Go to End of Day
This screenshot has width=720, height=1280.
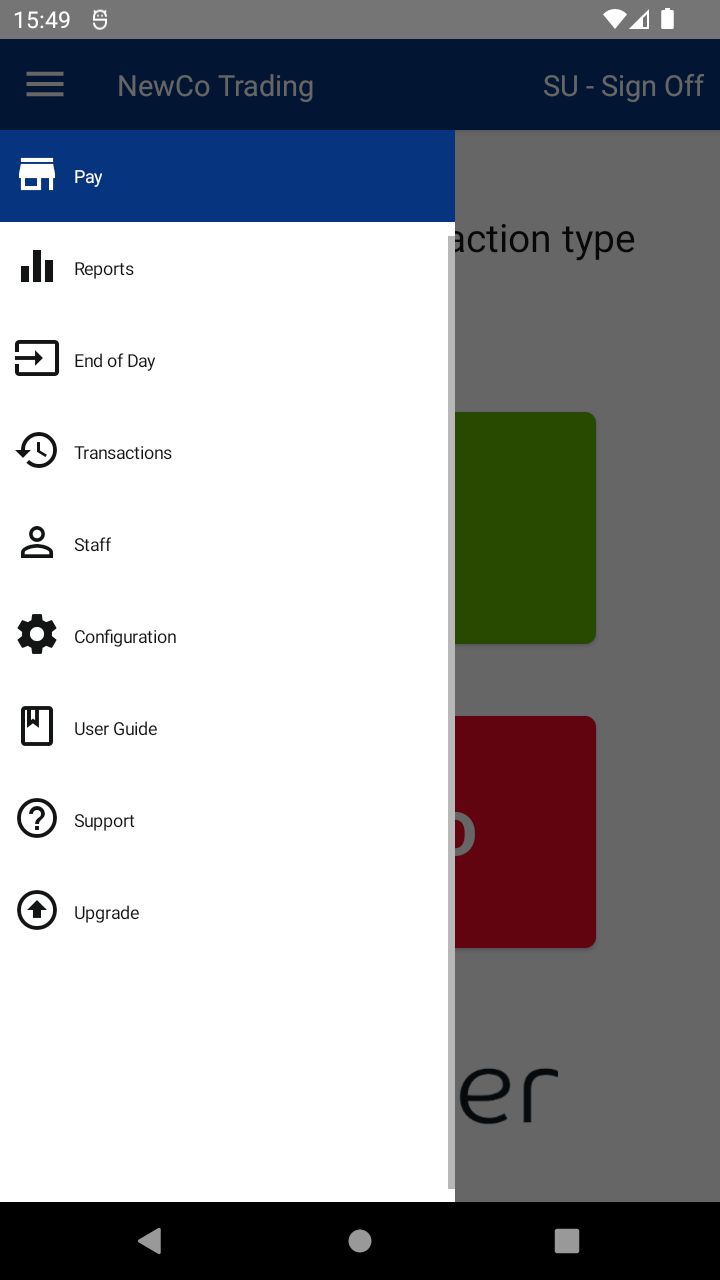(114, 361)
